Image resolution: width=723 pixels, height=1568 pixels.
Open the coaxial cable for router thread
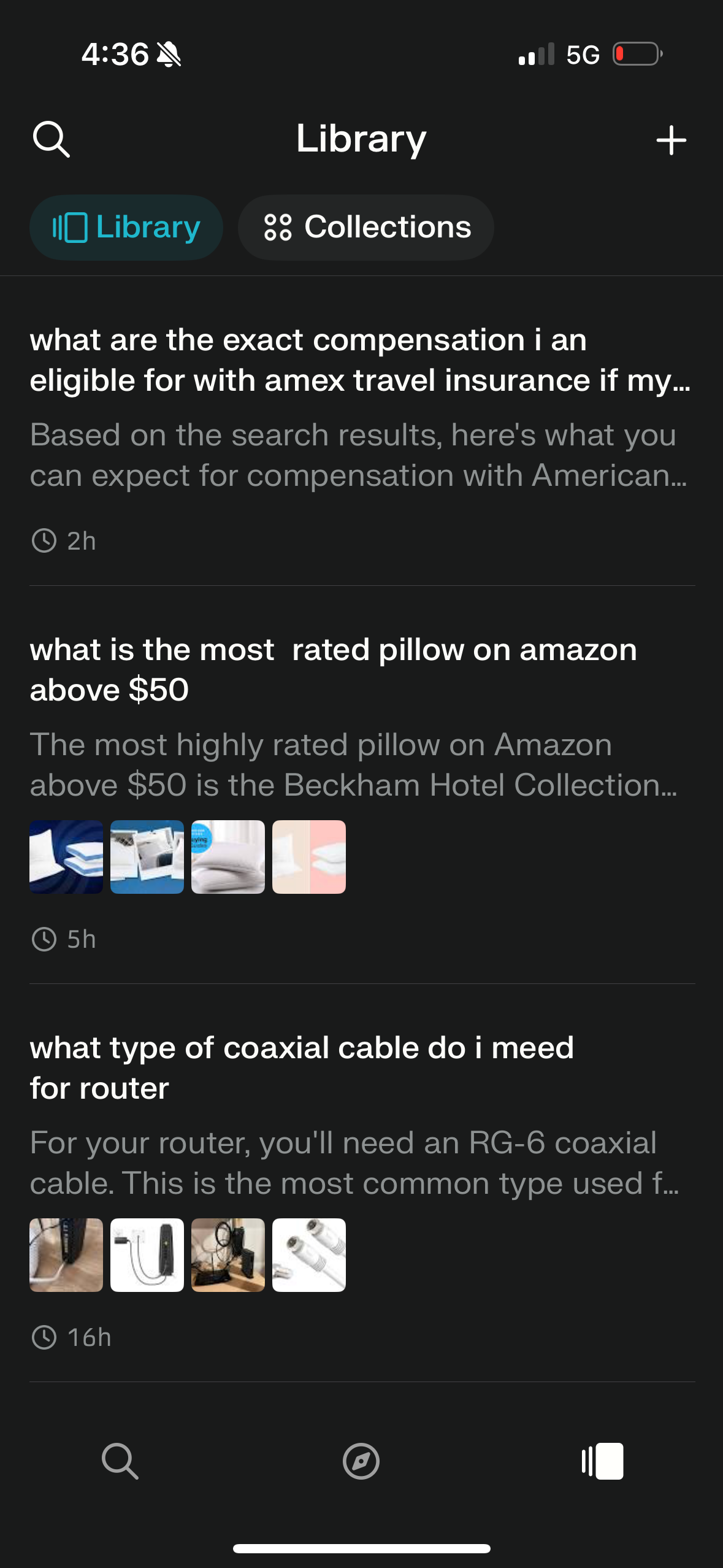(302, 1067)
